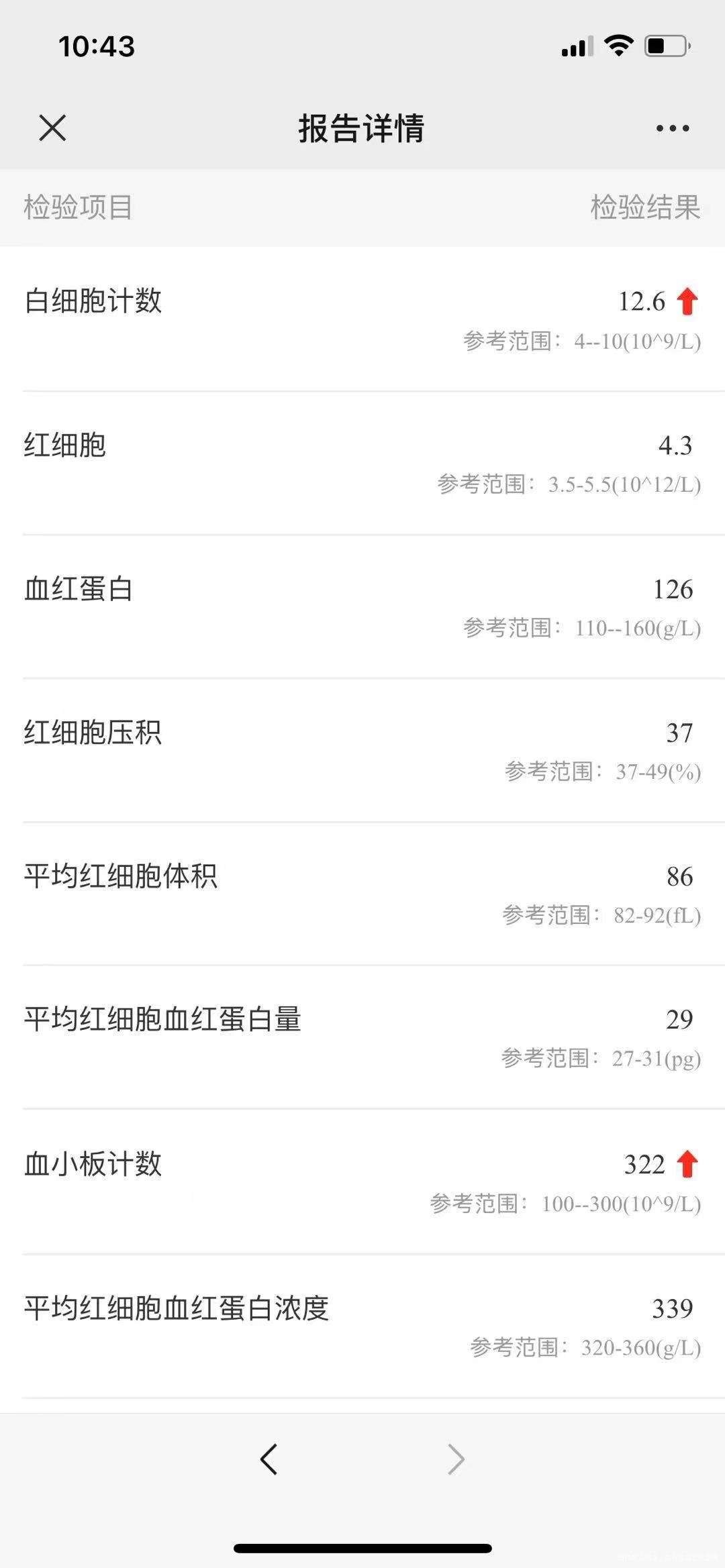Image resolution: width=725 pixels, height=1568 pixels.
Task: Tap the red arrow beside 血小板计数
Action: click(x=686, y=1165)
